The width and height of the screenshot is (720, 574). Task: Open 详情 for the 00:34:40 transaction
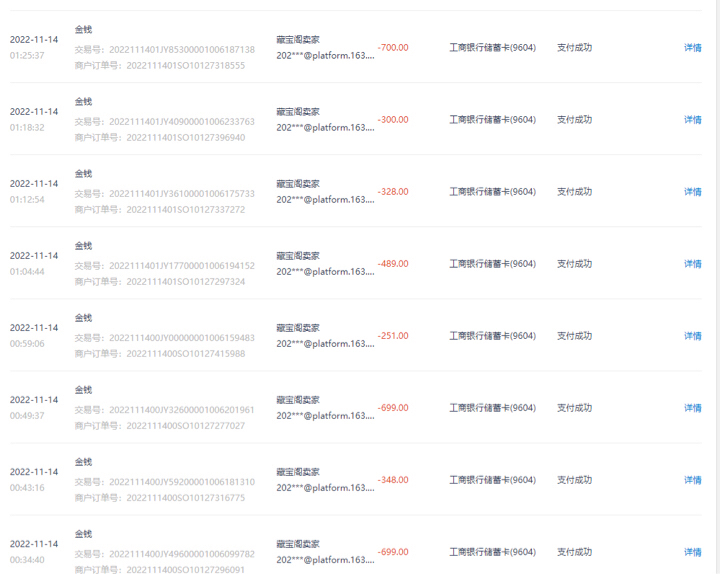pos(692,552)
